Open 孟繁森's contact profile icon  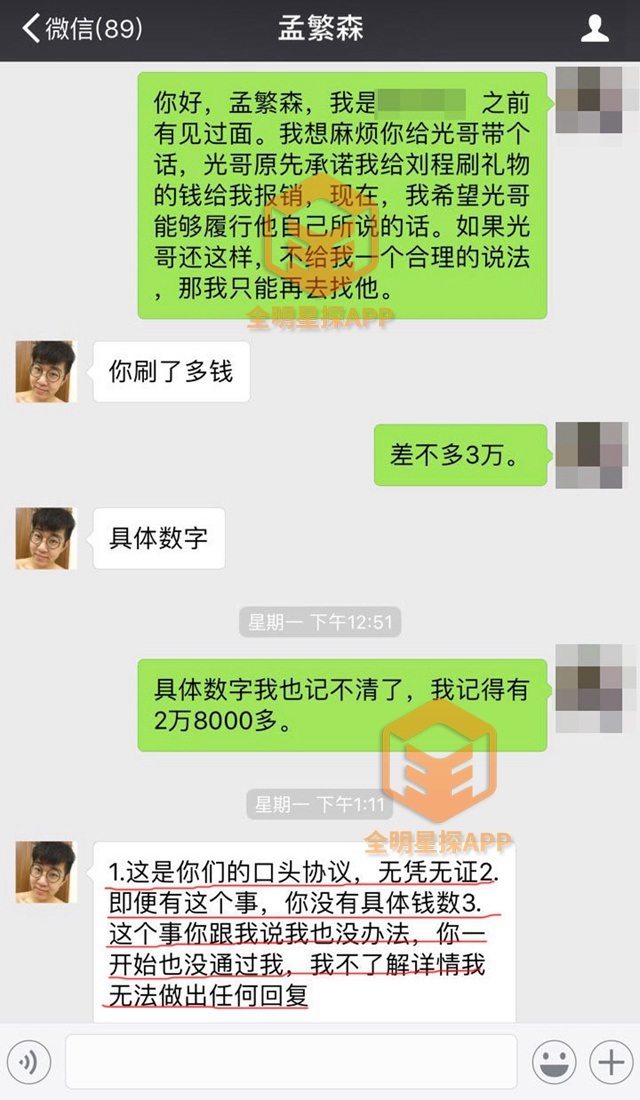[595, 29]
